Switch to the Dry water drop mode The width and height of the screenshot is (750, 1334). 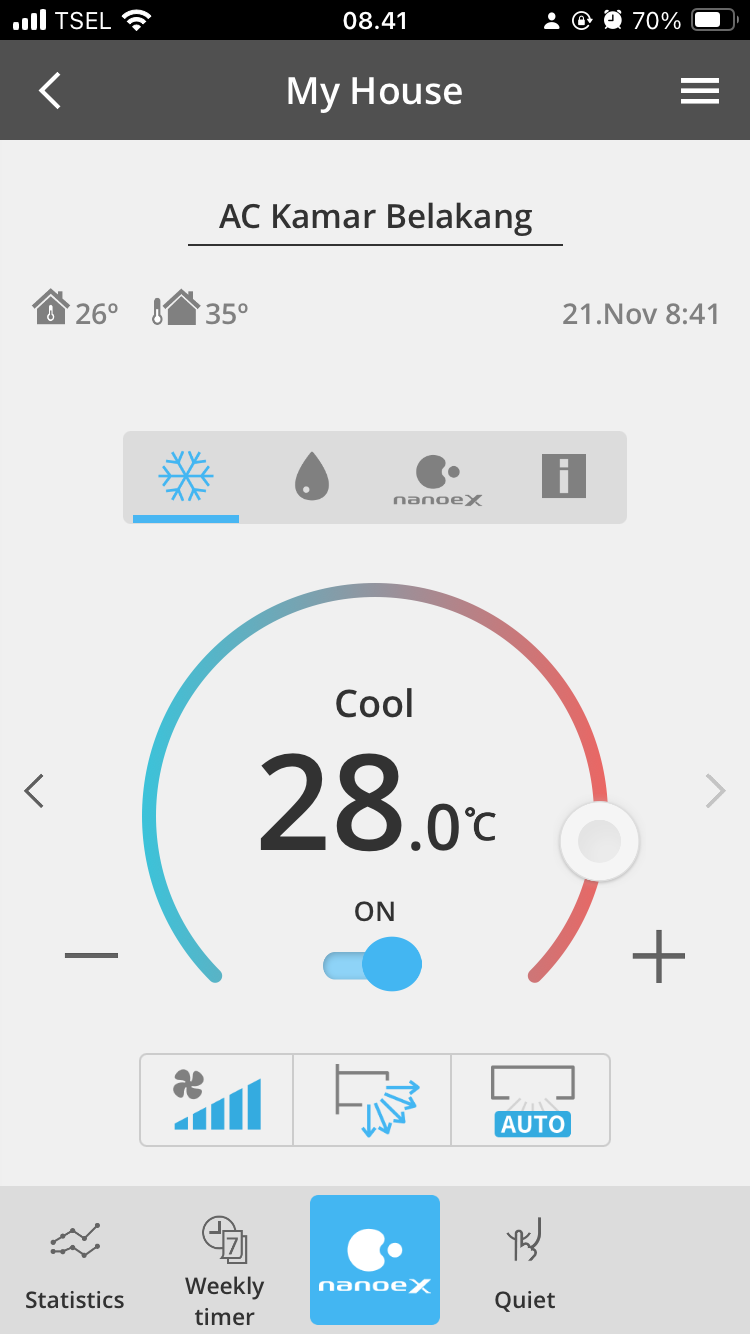click(312, 476)
